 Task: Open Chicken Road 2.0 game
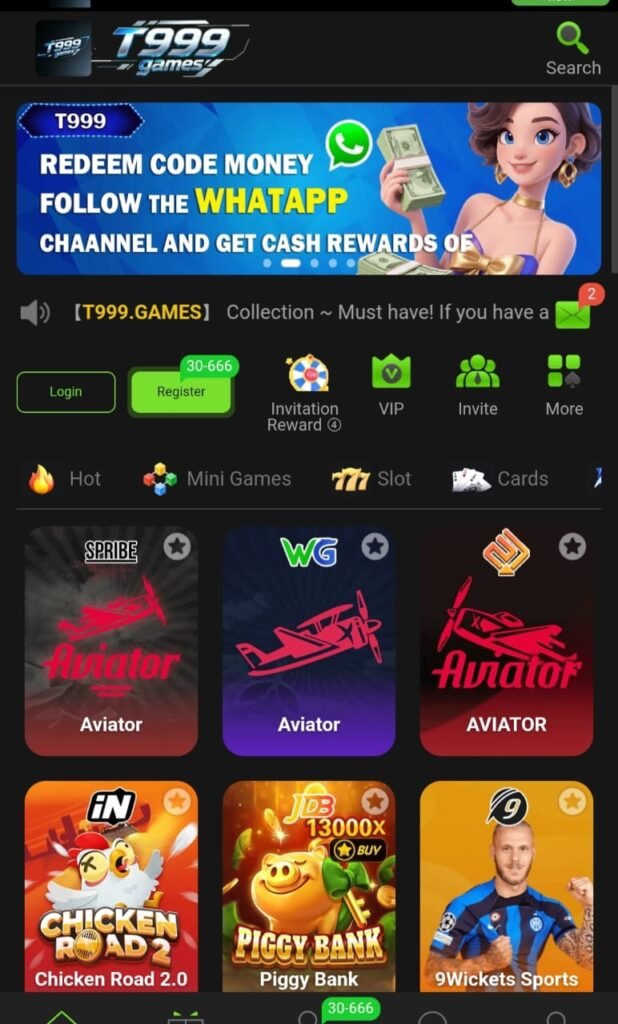pyautogui.click(x=111, y=886)
